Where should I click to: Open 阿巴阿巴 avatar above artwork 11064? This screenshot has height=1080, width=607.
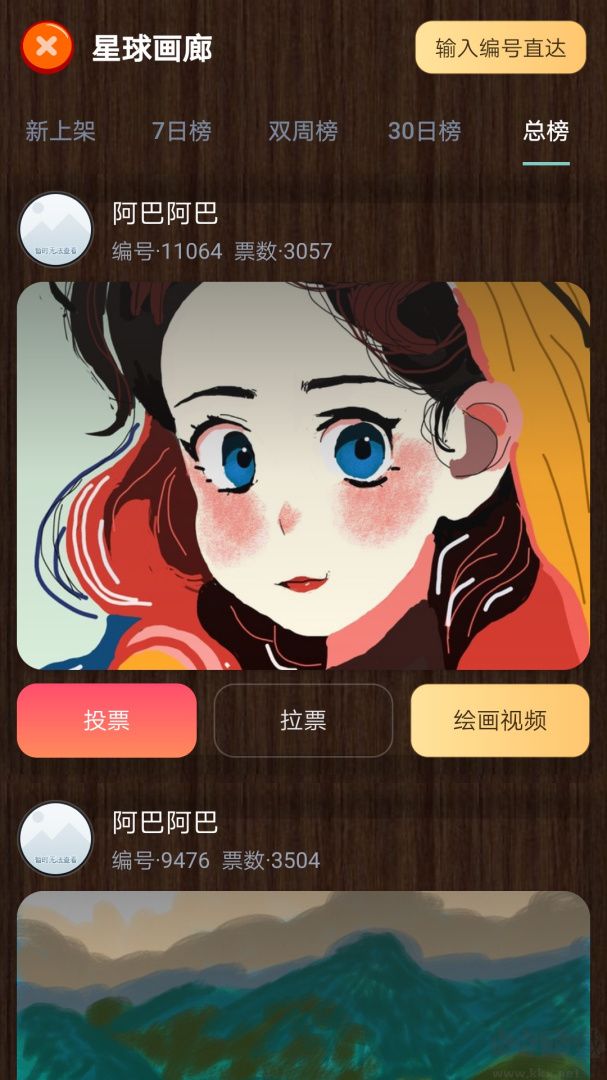(x=56, y=229)
